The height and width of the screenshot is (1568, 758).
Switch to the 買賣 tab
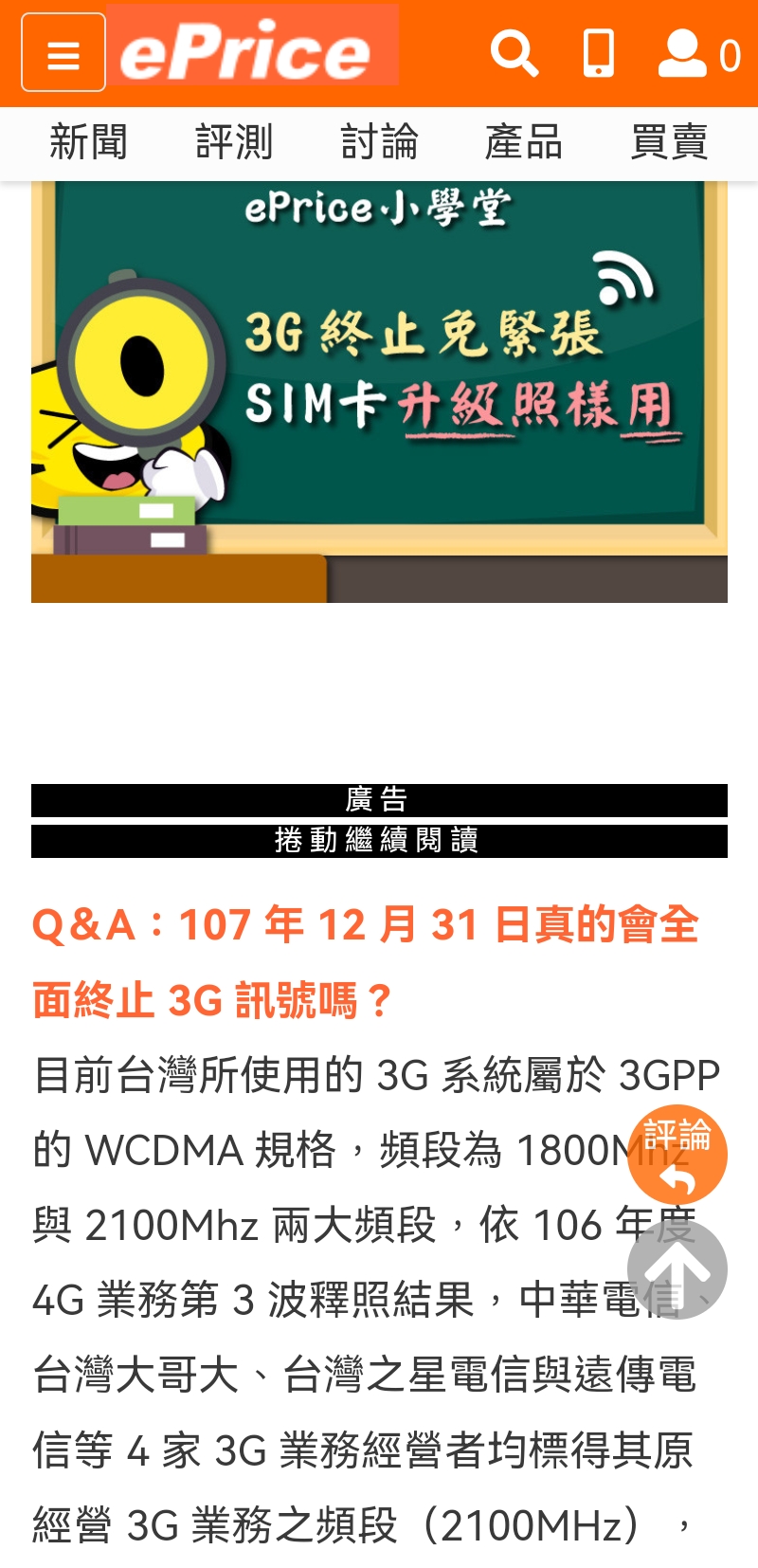(x=669, y=142)
